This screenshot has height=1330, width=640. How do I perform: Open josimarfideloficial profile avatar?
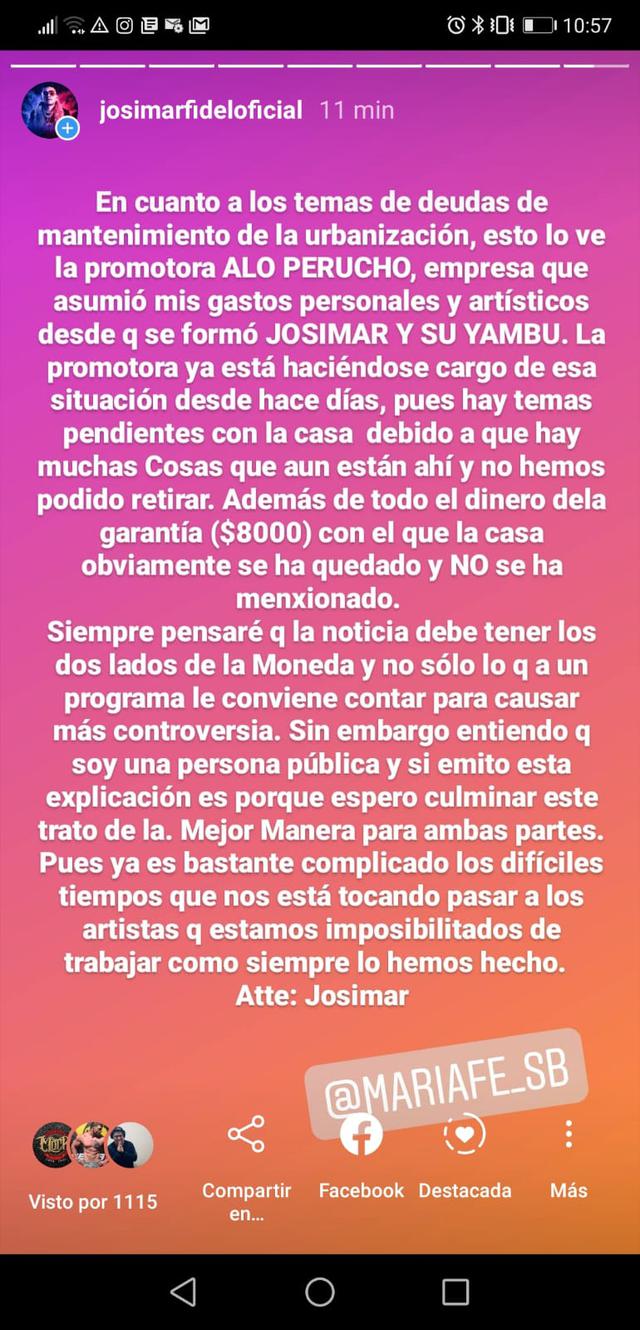(x=50, y=111)
